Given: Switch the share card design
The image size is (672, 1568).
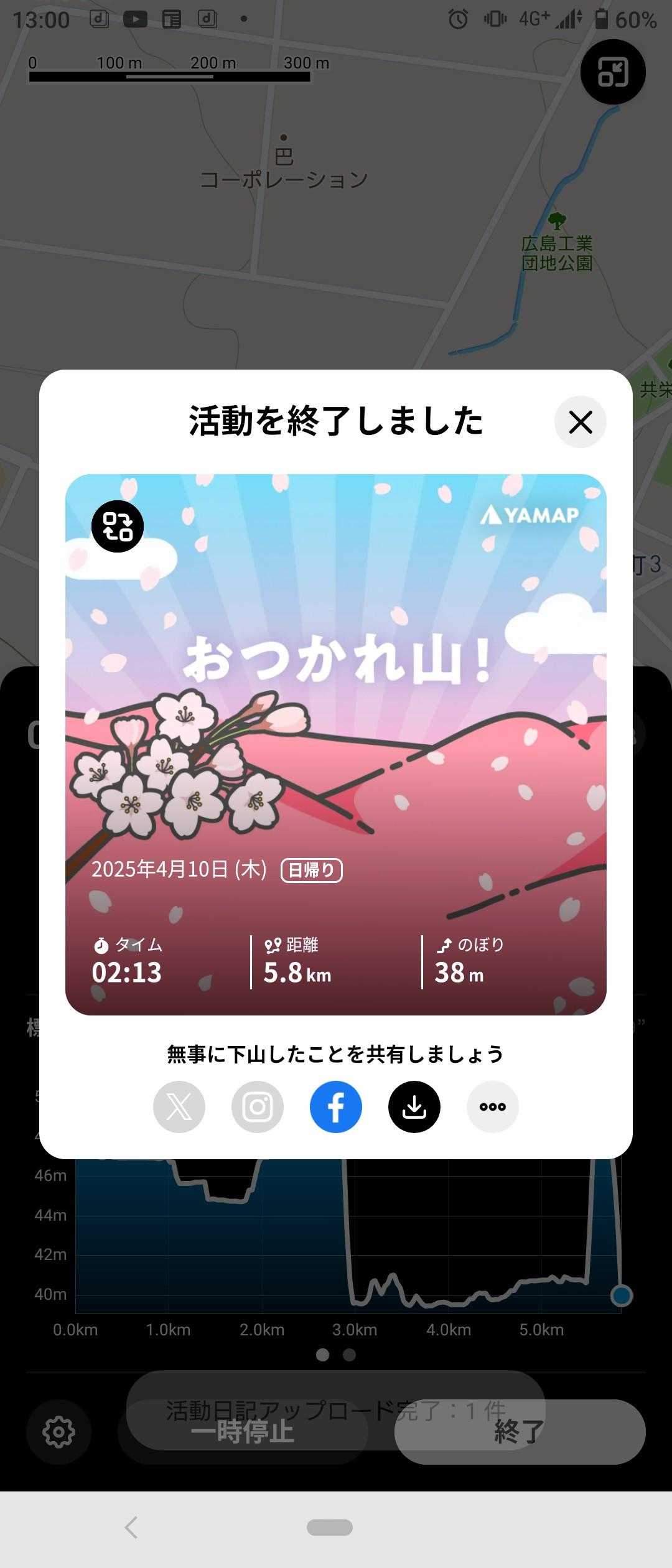Looking at the screenshot, I should coord(118,526).
